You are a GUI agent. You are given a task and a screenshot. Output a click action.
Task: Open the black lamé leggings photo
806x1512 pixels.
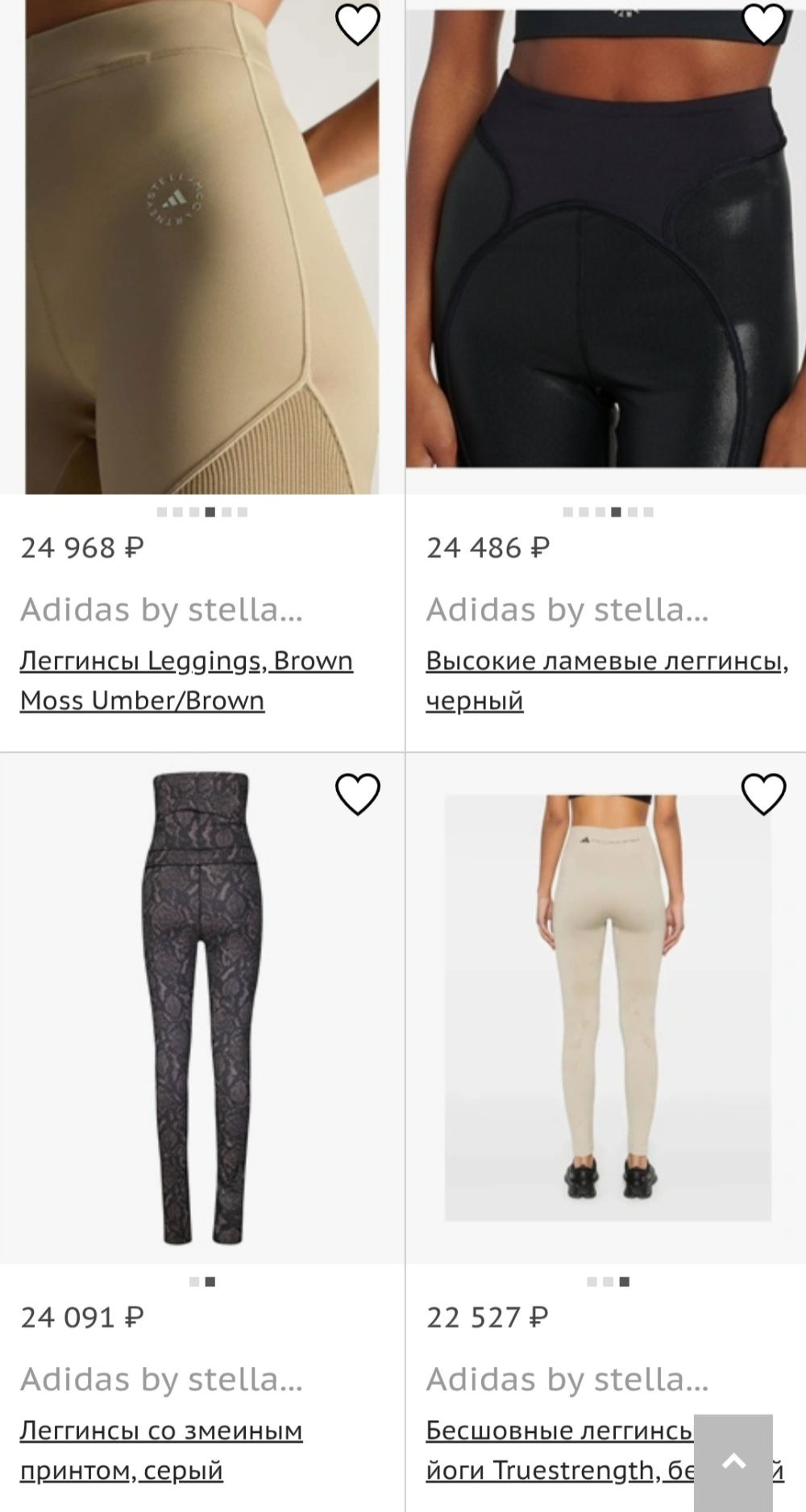(x=604, y=242)
